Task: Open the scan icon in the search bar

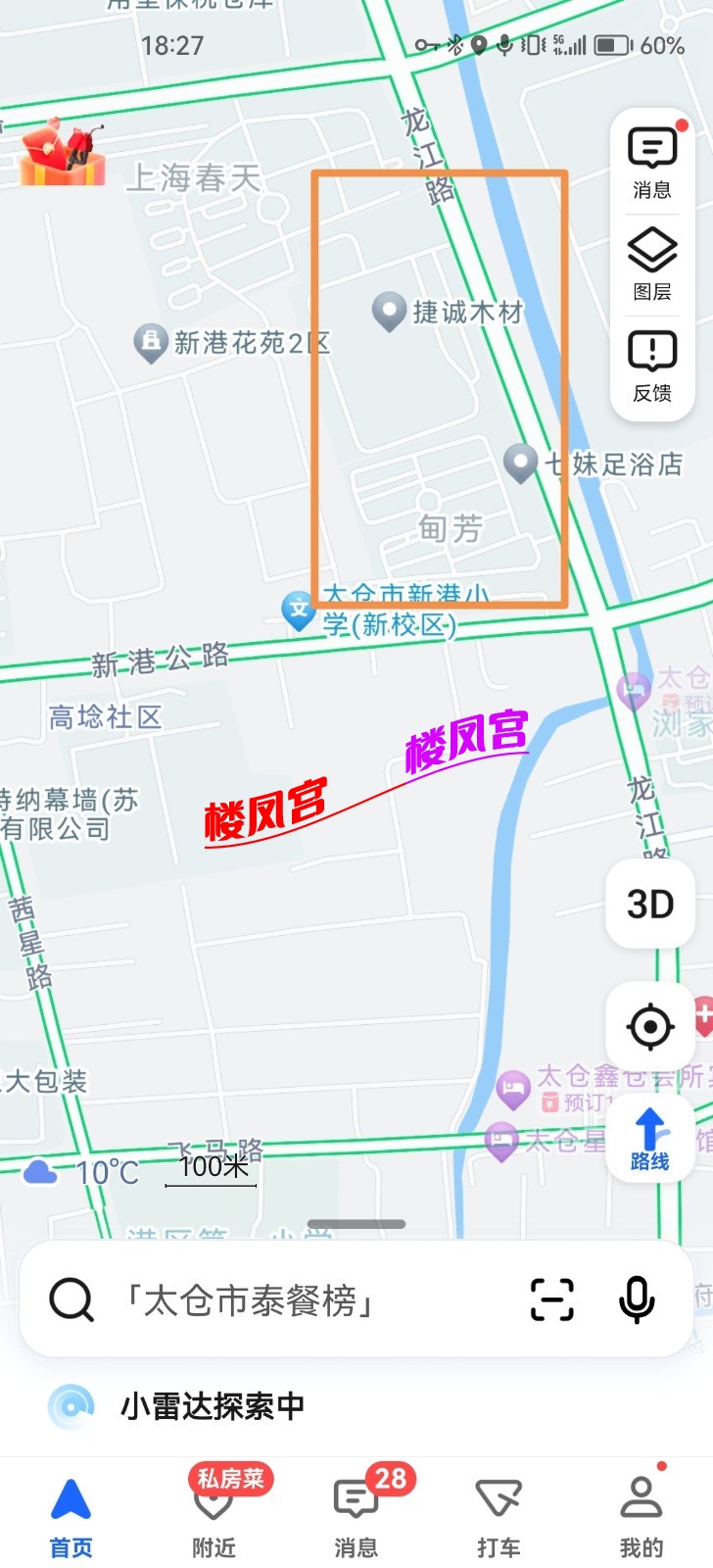Action: click(552, 1300)
